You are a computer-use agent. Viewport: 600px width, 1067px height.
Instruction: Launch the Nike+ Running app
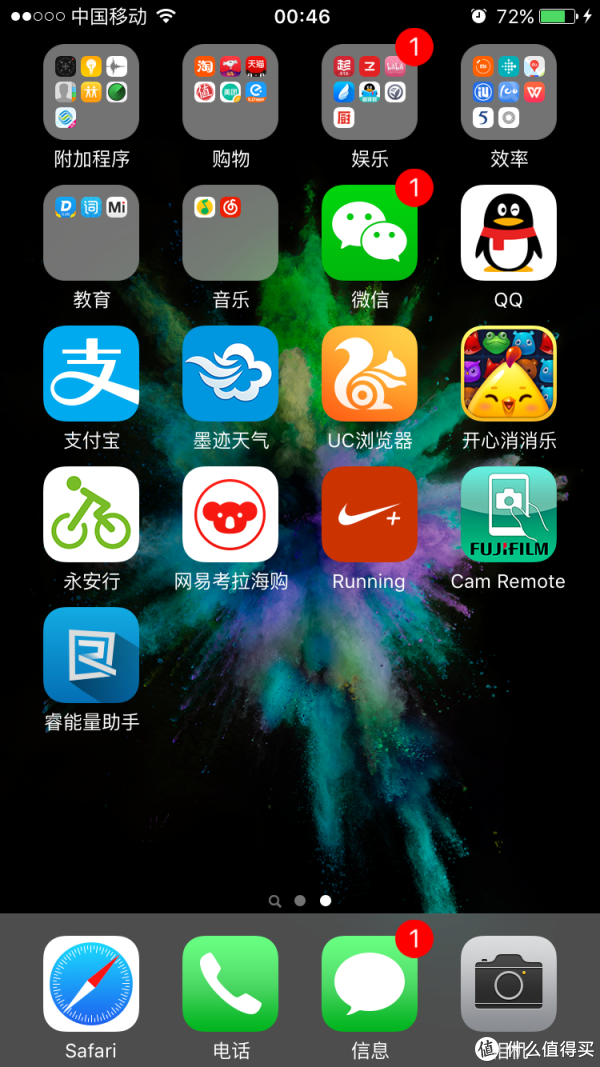369,514
